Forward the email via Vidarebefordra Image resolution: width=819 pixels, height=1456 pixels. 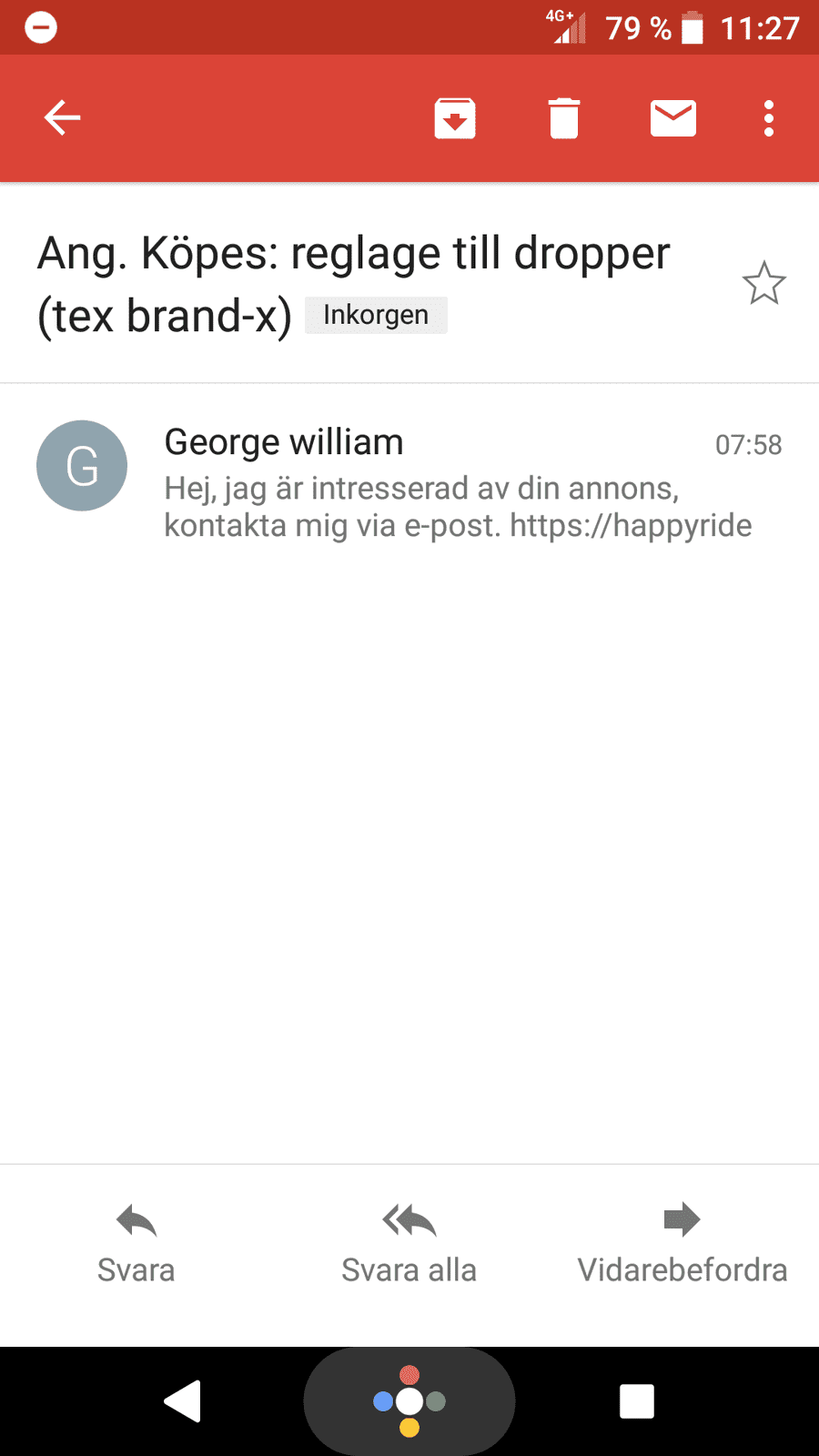tap(682, 1244)
